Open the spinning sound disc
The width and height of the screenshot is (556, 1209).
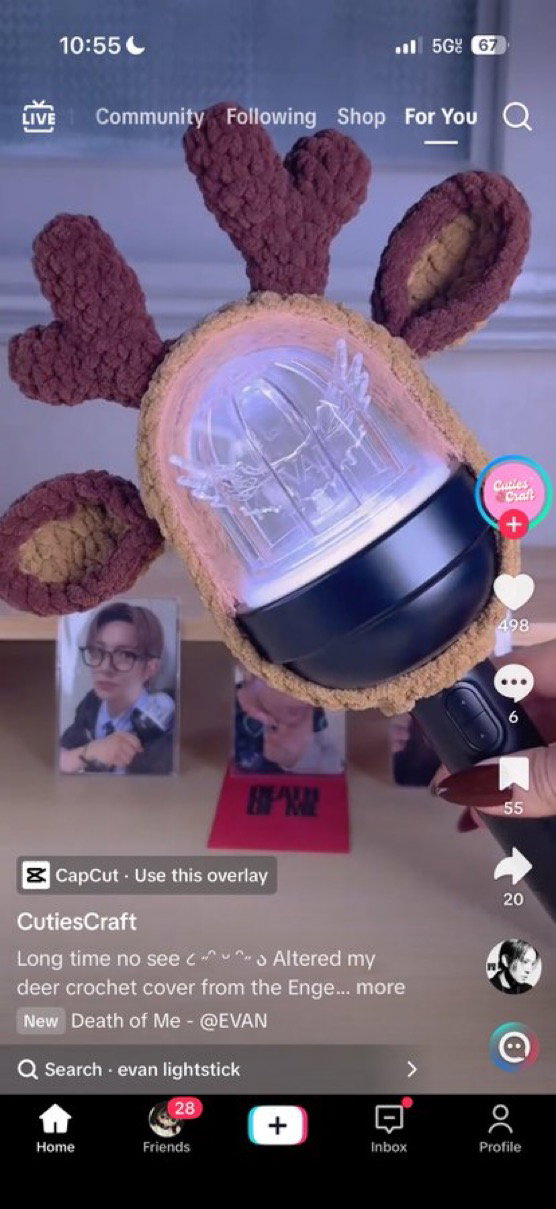click(513, 965)
